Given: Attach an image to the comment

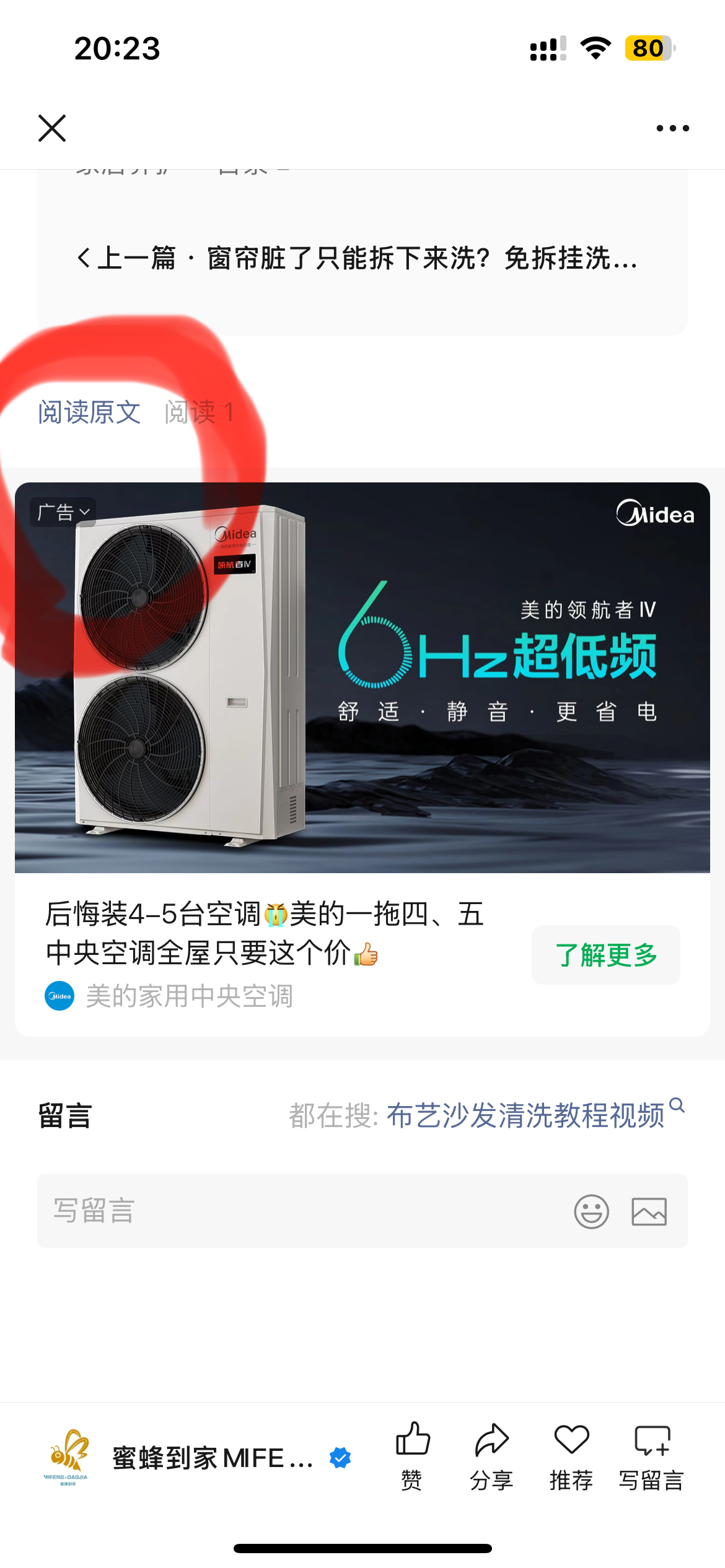Looking at the screenshot, I should 649,1211.
